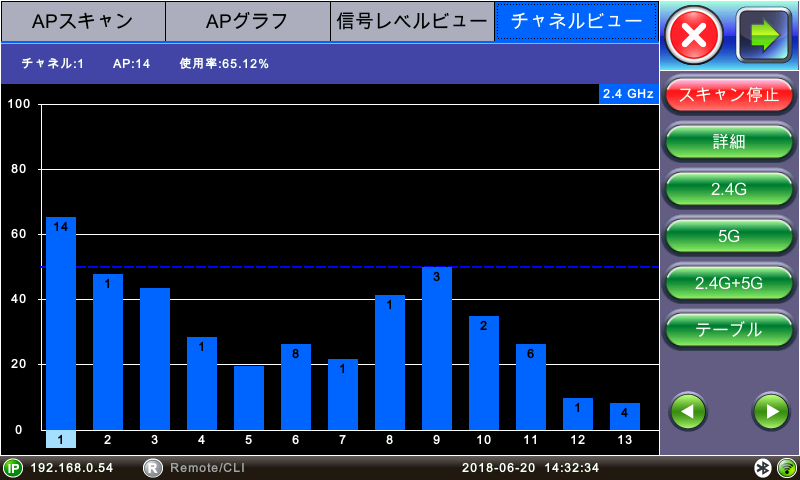Select the channel 9 bar
The width and height of the screenshot is (800, 480).
point(437,348)
